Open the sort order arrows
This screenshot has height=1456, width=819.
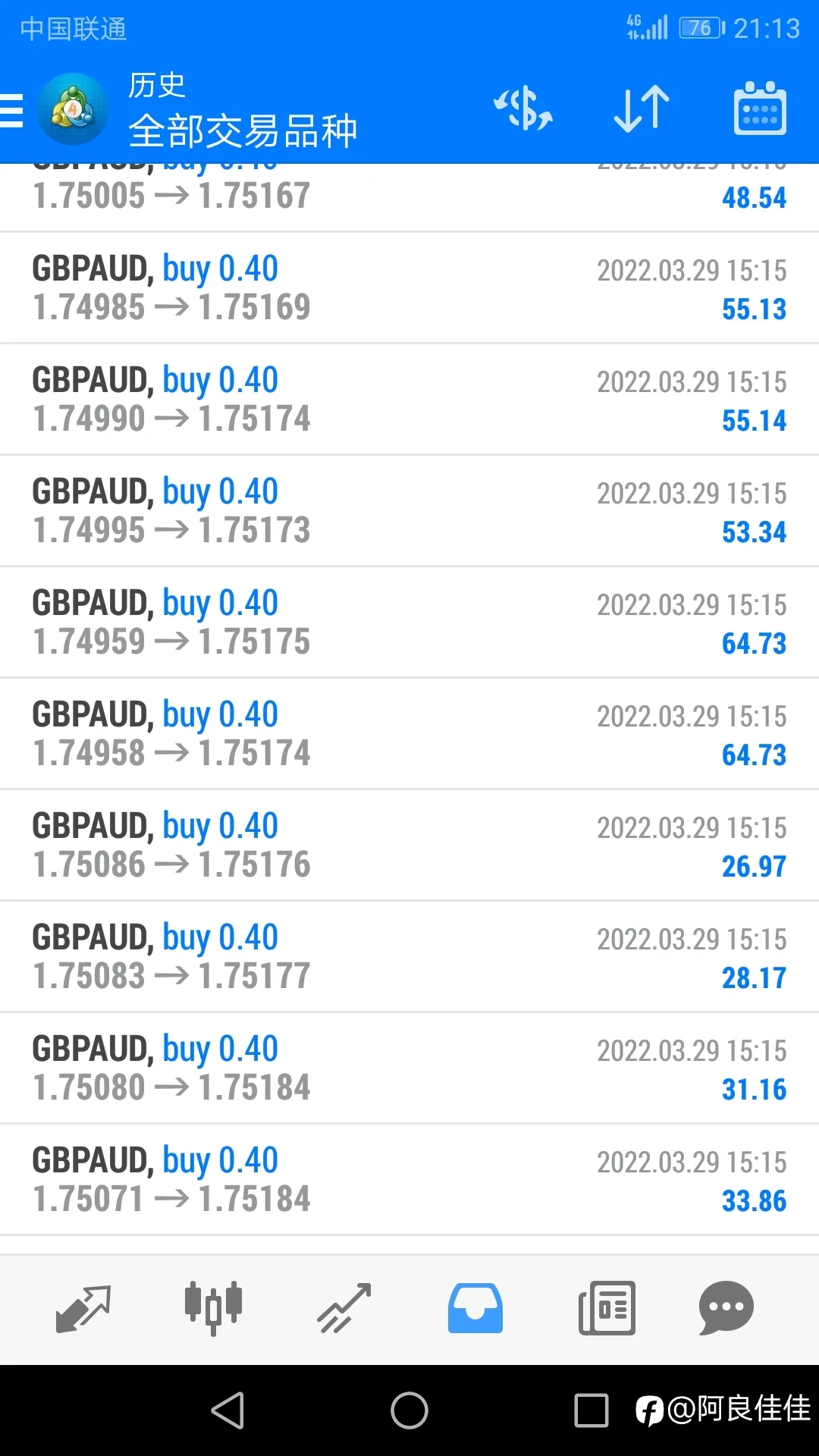tap(642, 109)
